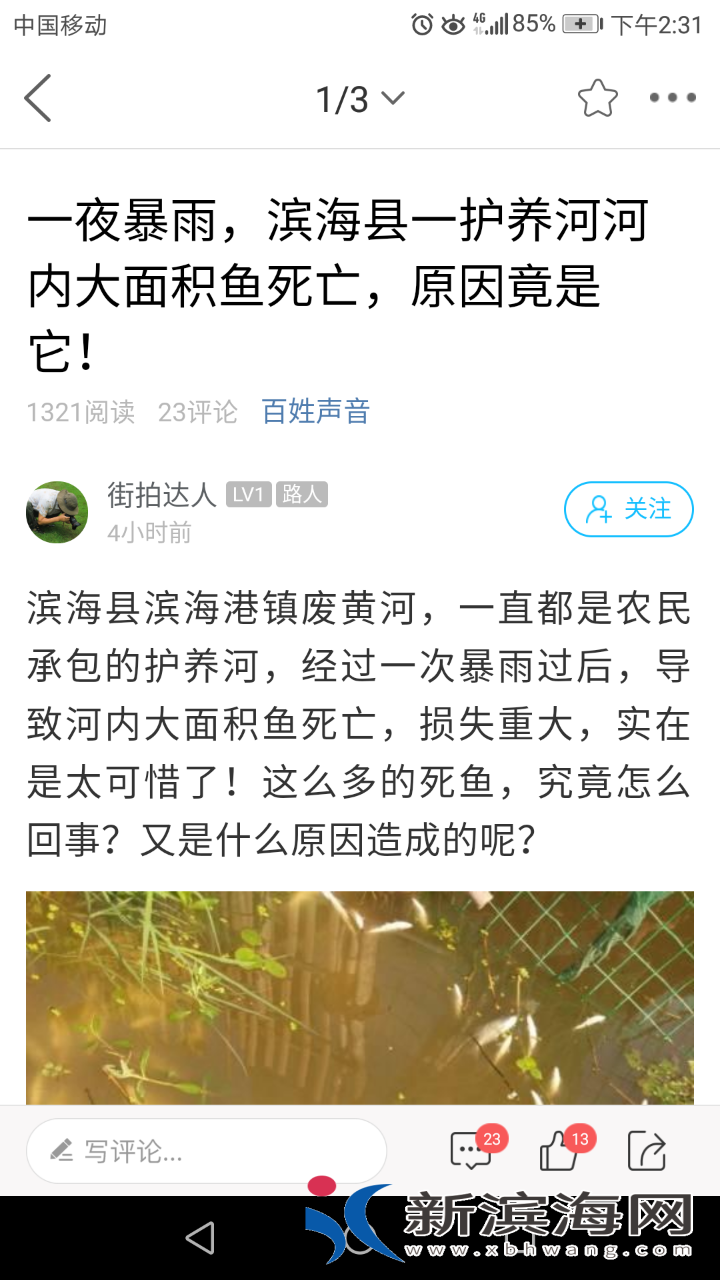Open the three-dot overflow menu
Viewport: 720px width, 1280px height.
coord(672,98)
